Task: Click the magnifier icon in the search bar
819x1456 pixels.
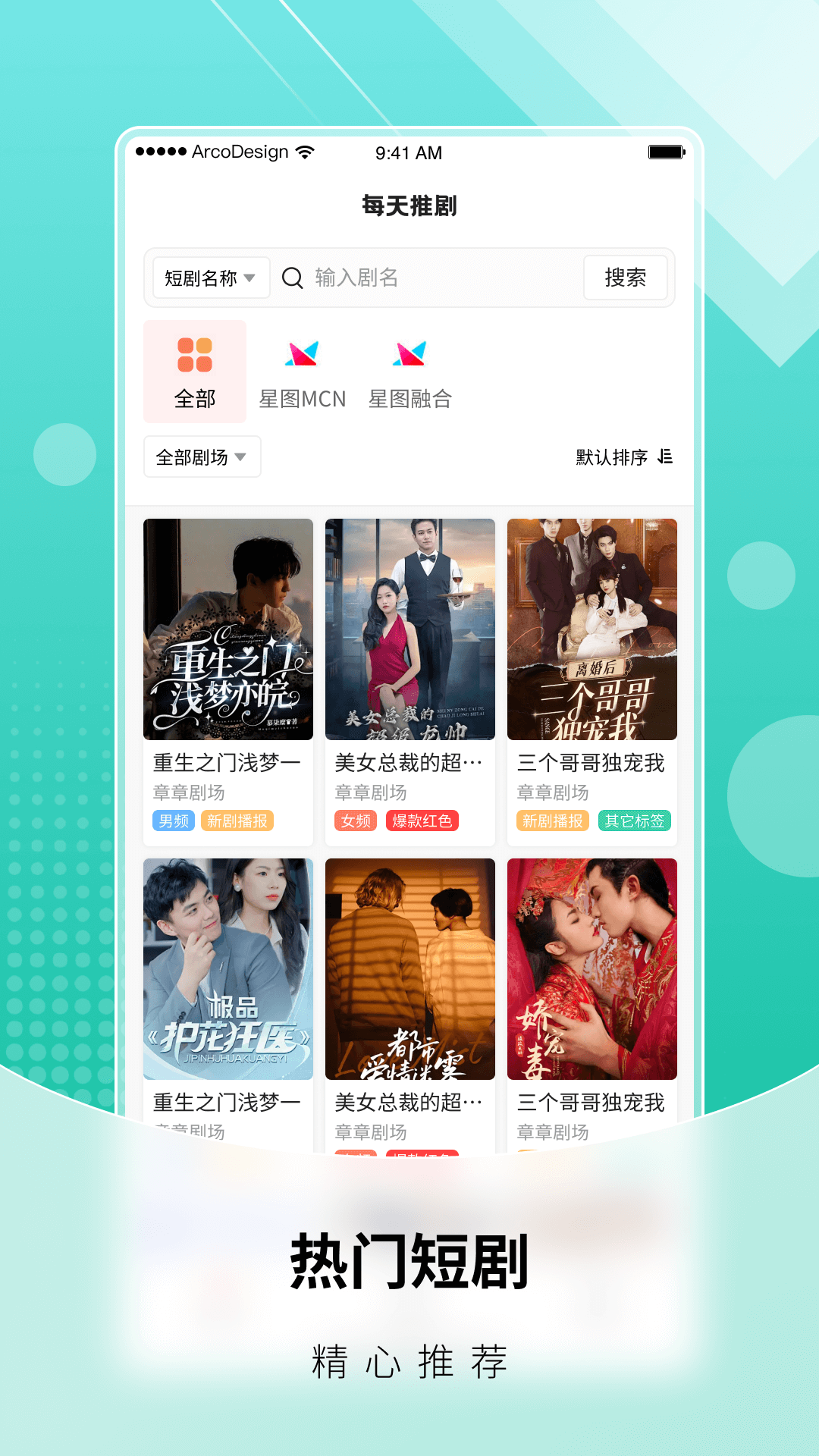Action: tap(293, 278)
